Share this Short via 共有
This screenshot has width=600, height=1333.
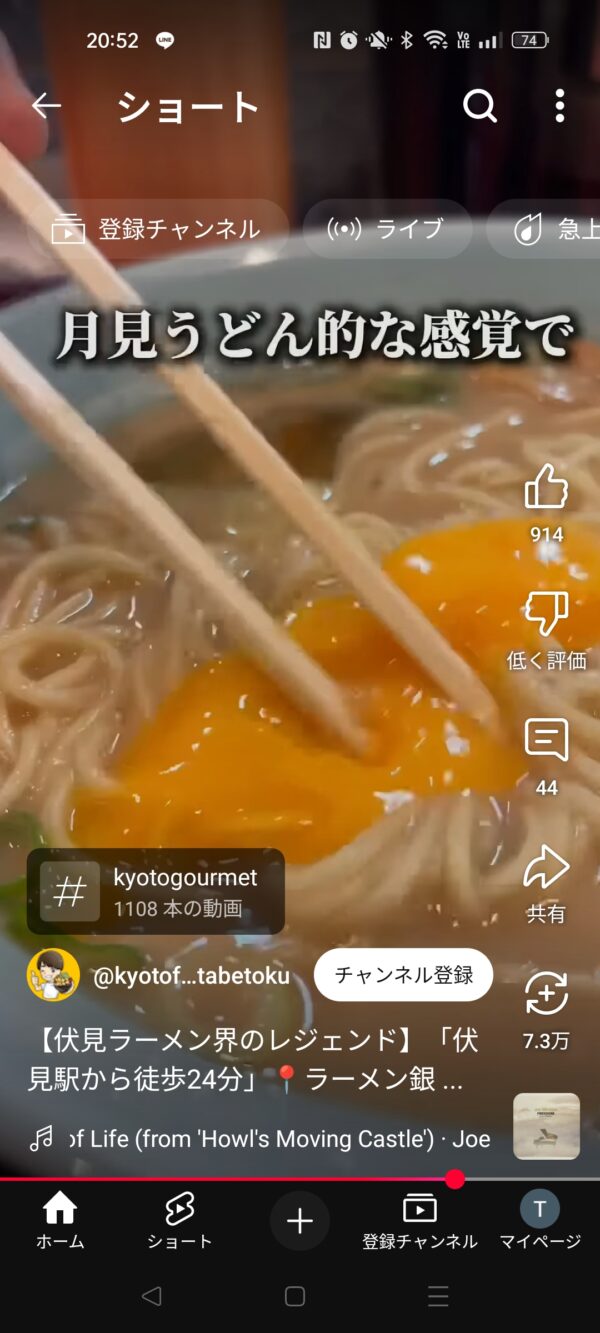(x=546, y=868)
